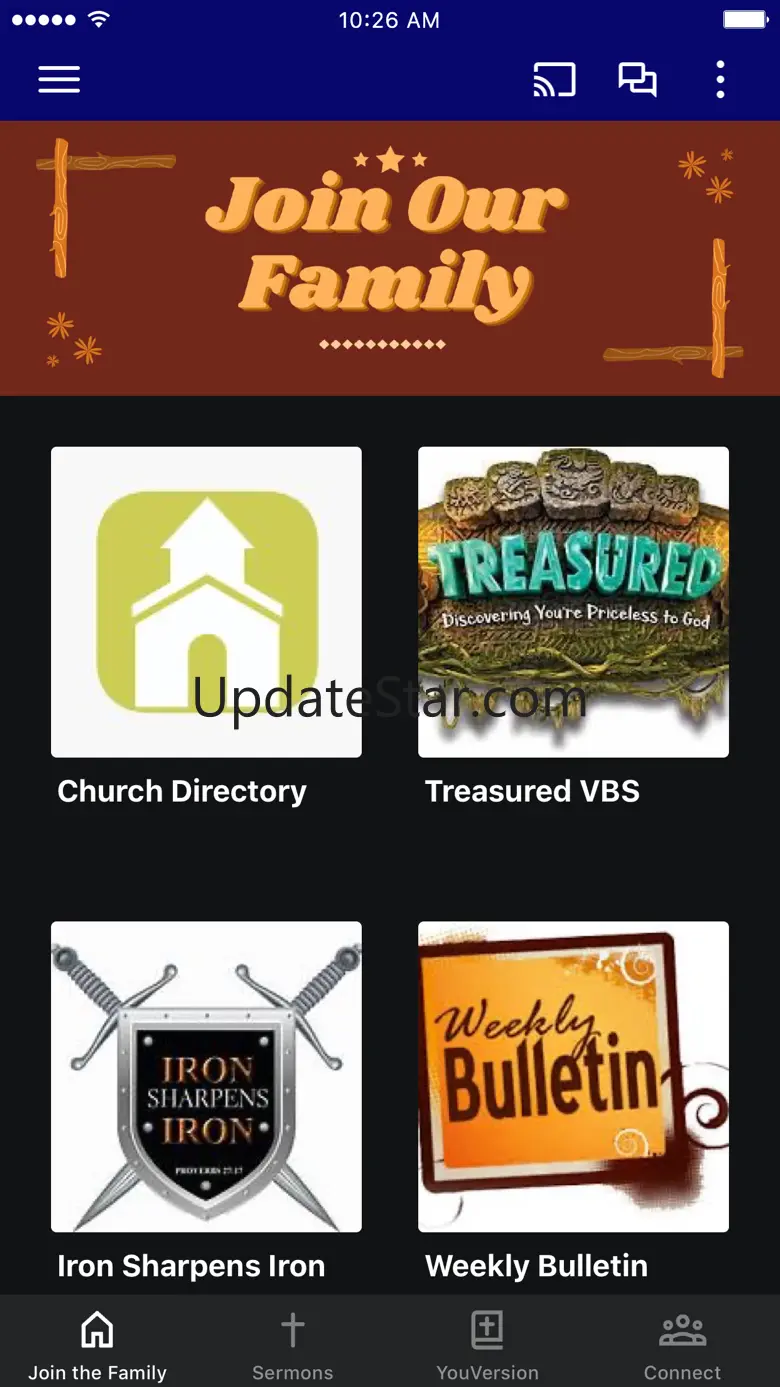Screen dimensions: 780x1387
Task: Open the Join Our Family banner
Action: point(390,258)
